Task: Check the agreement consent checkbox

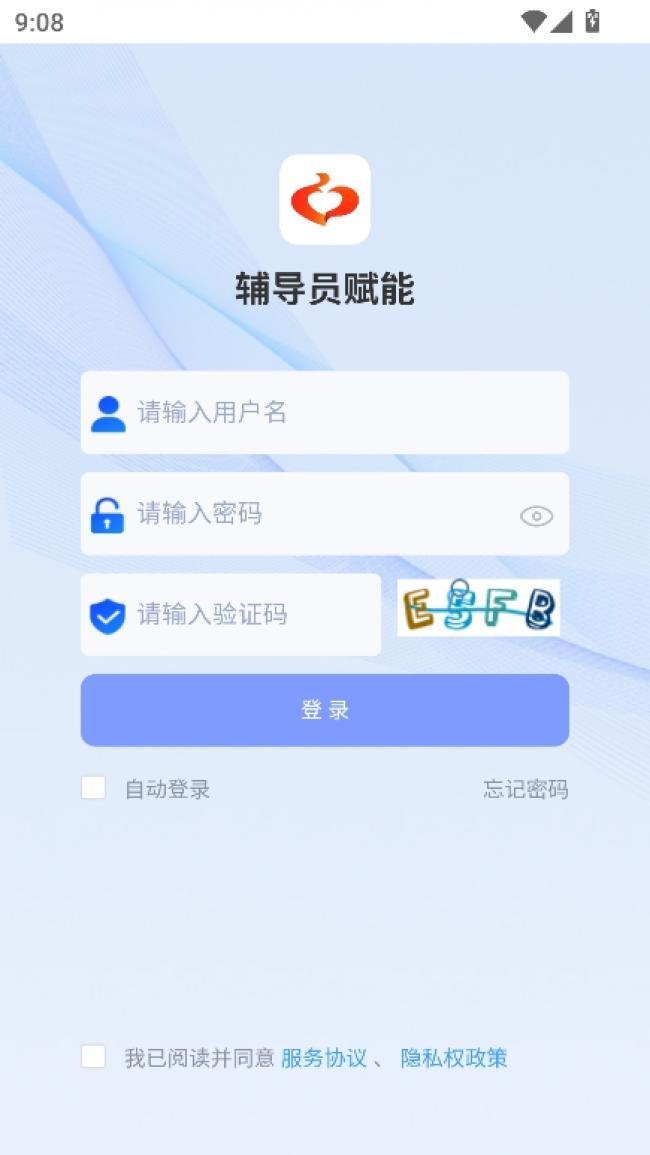Action: 93,1057
